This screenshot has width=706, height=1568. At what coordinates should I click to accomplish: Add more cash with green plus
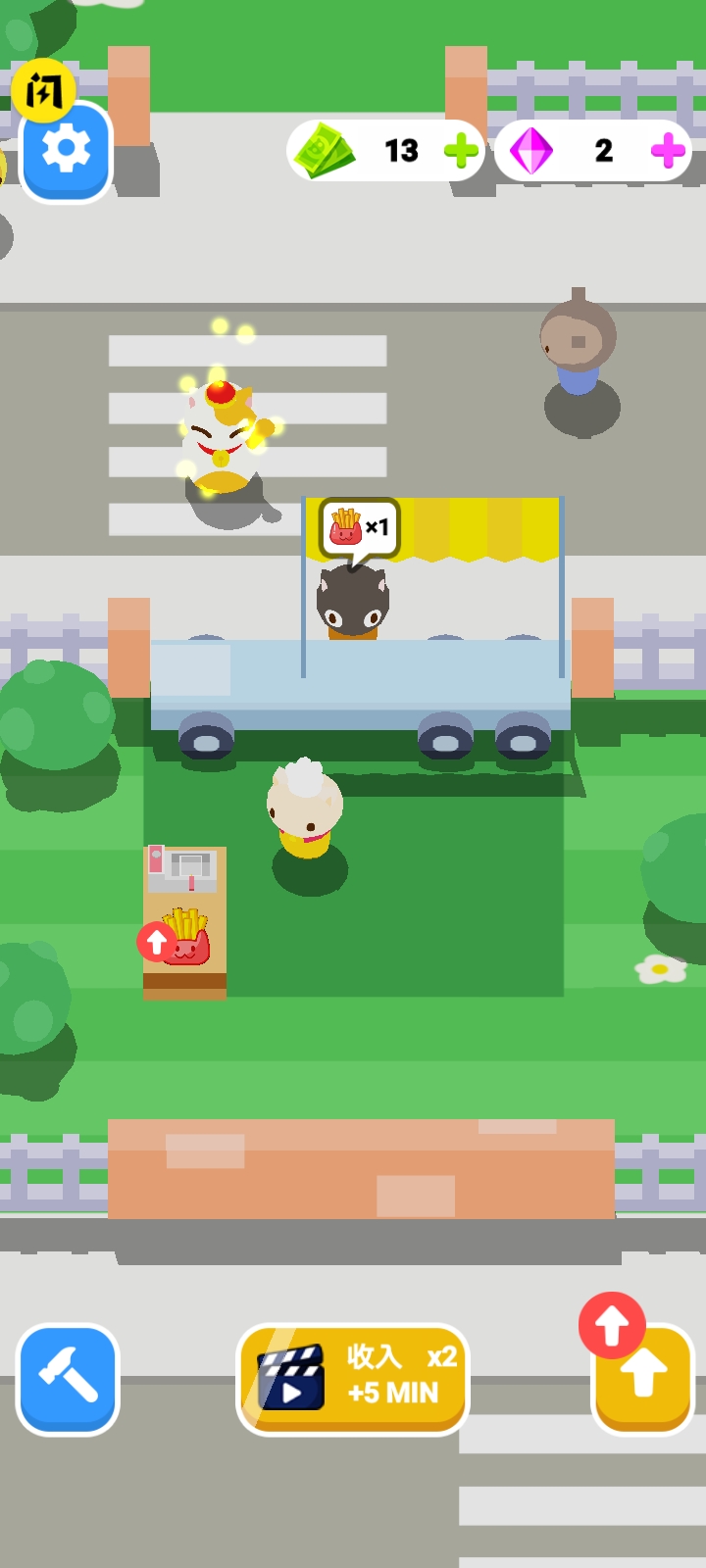[461, 152]
